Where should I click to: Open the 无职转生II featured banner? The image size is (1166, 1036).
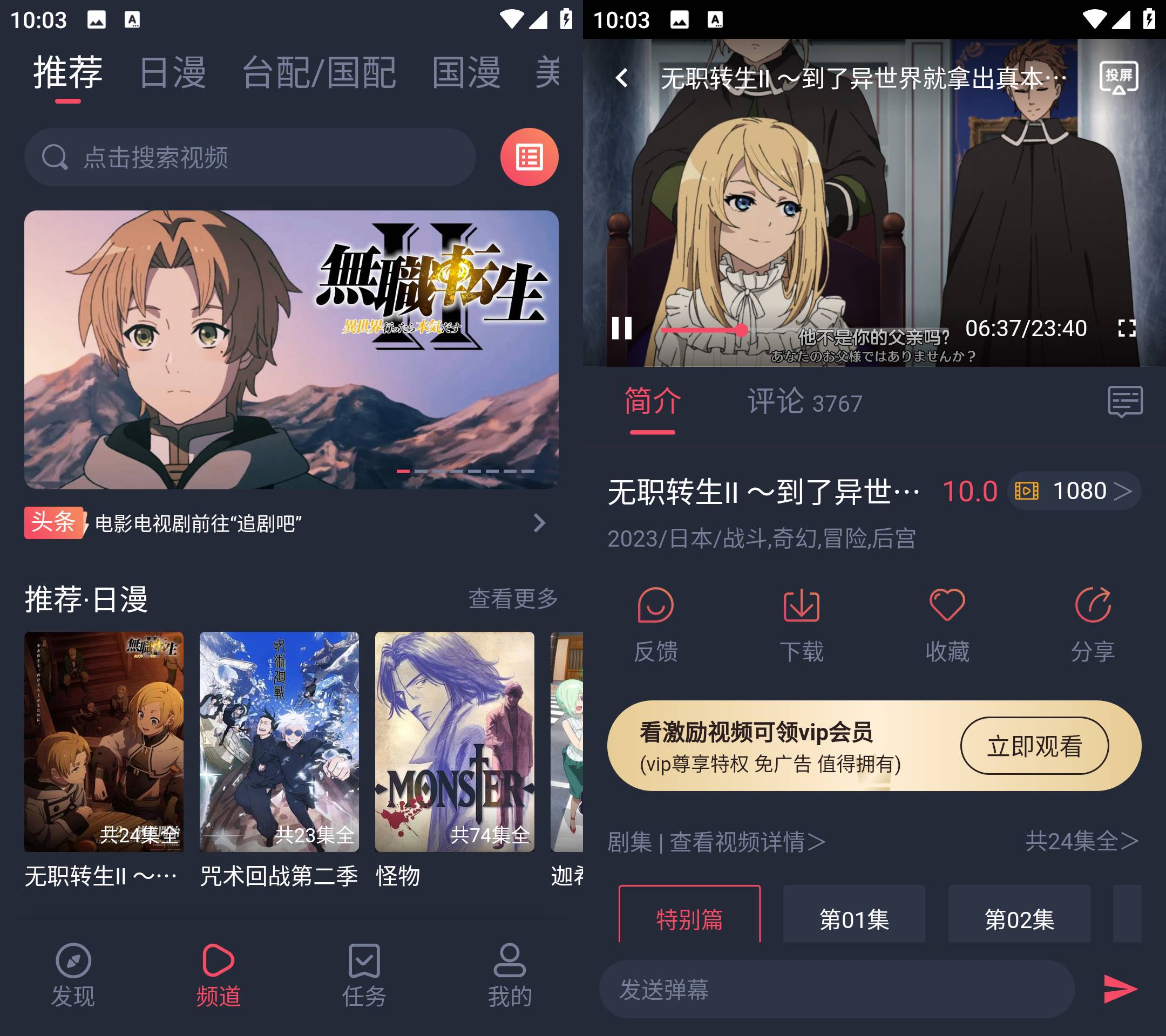[291, 349]
